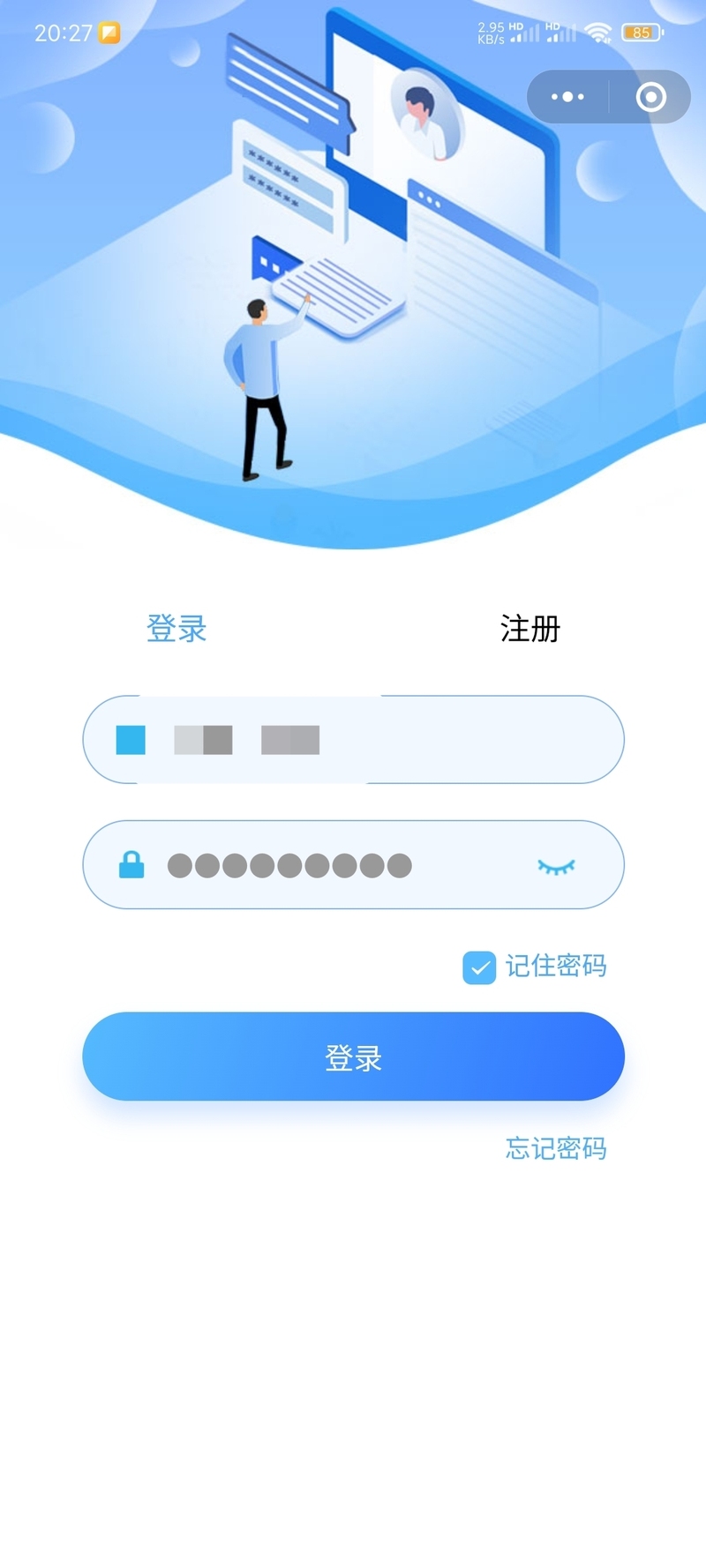Switch to the 注册 tab

click(529, 629)
